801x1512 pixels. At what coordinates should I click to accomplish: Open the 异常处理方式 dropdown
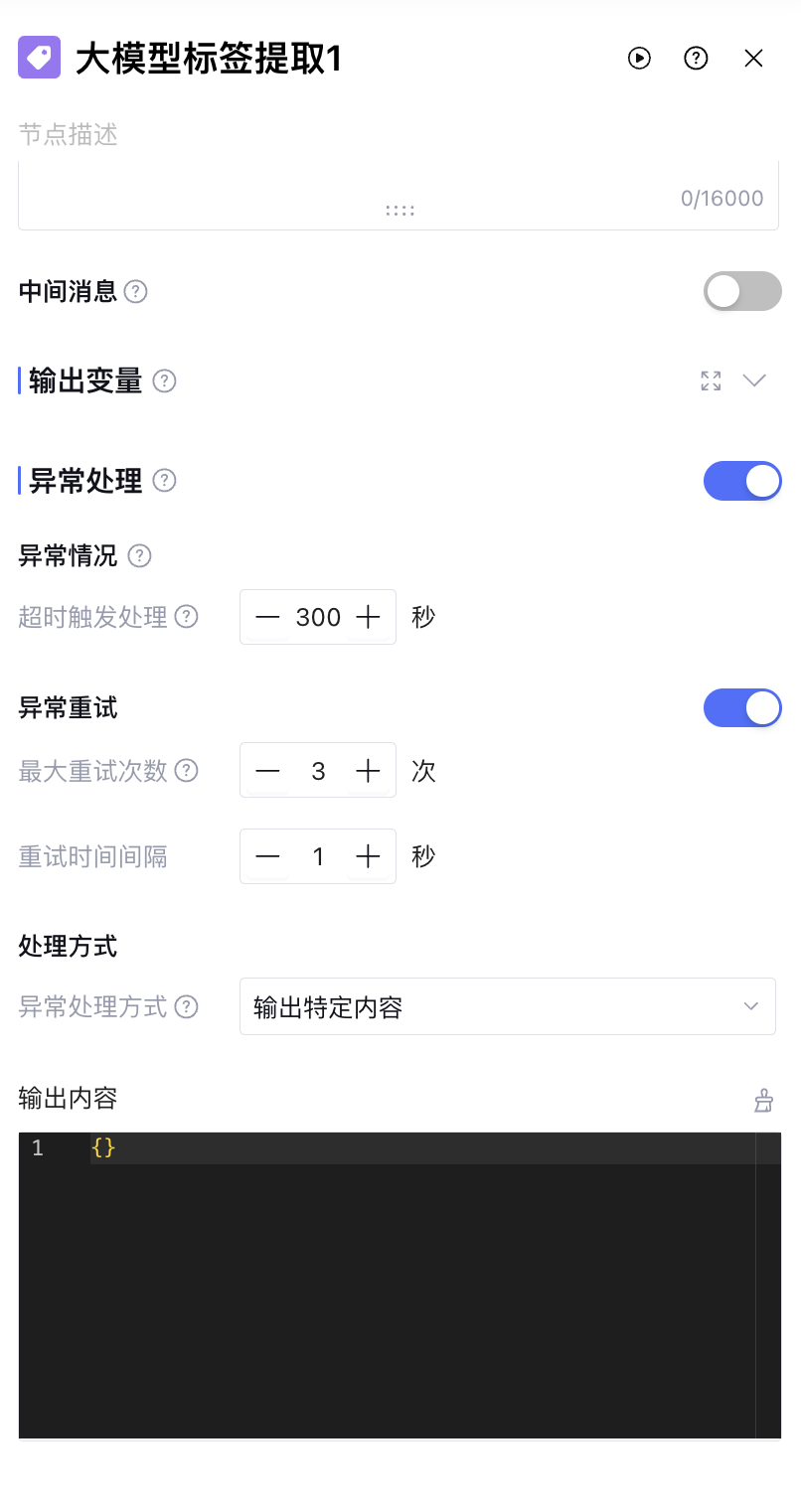click(507, 1007)
